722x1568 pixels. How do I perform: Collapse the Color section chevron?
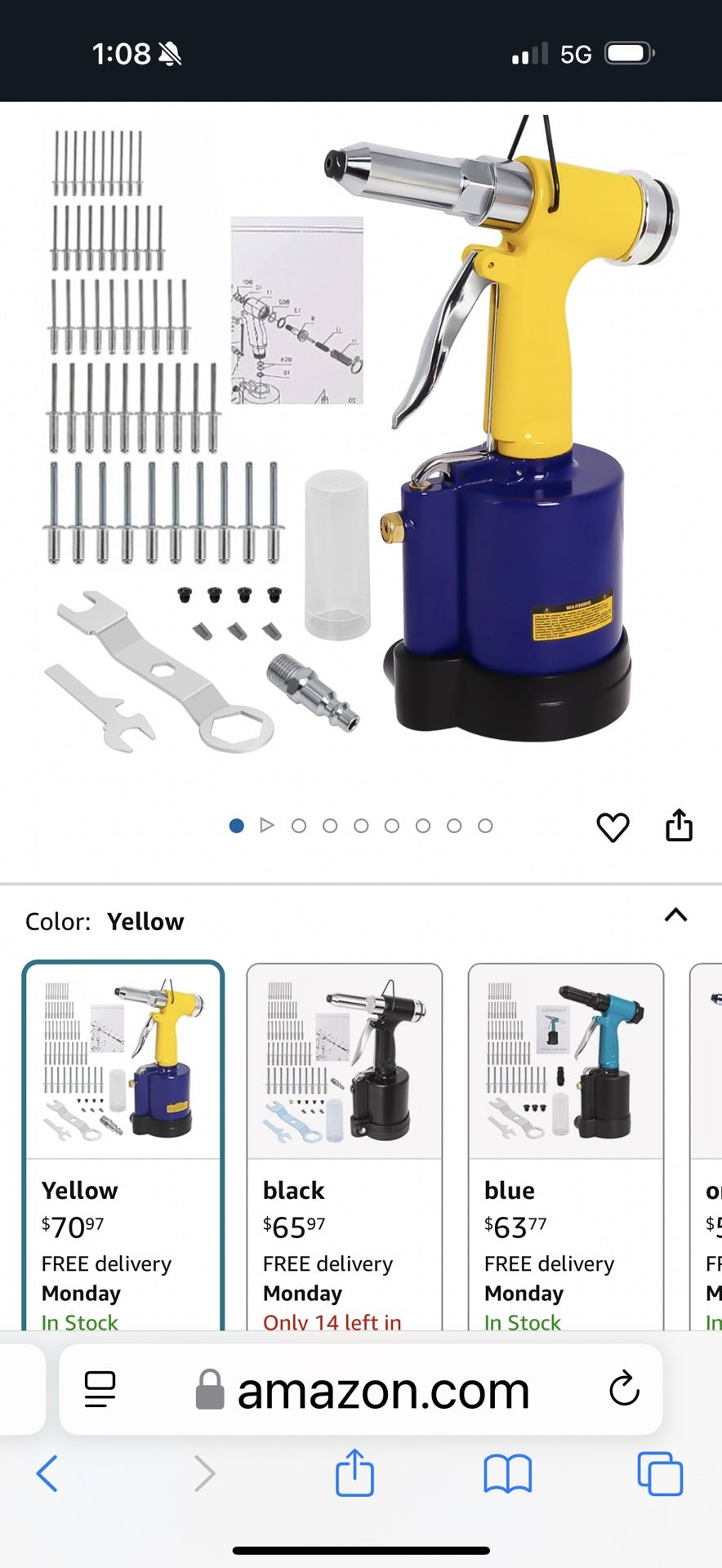[x=675, y=915]
